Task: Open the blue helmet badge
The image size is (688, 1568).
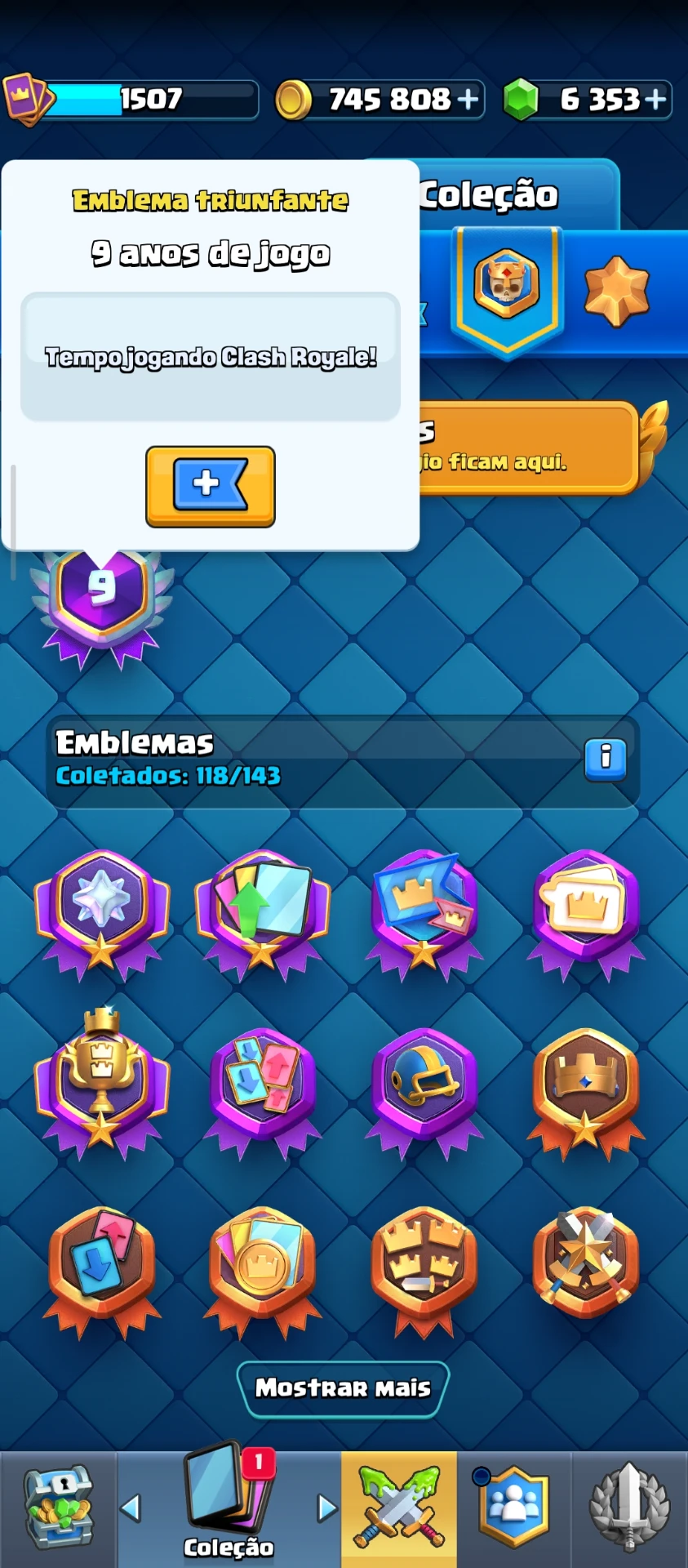Action: 424,1092
